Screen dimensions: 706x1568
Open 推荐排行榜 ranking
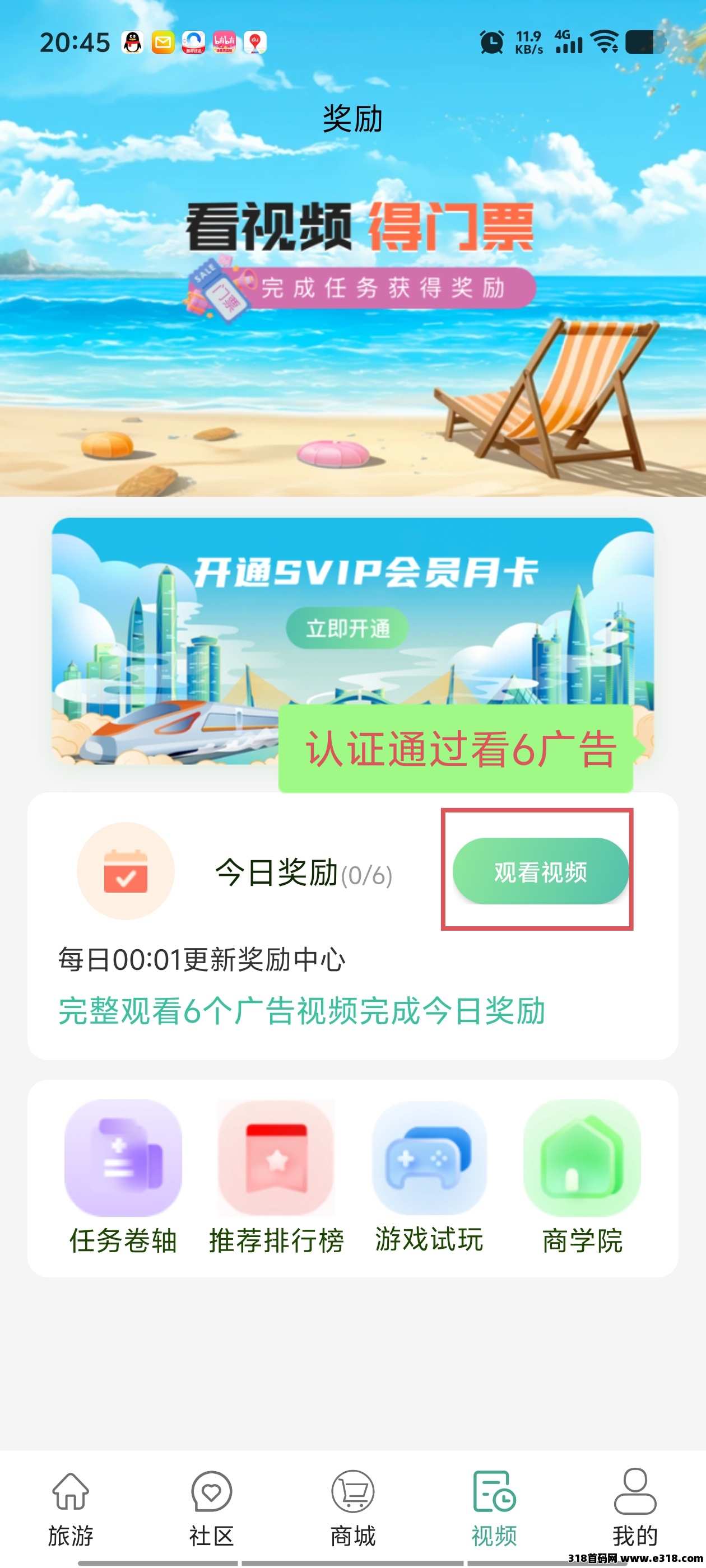[x=277, y=1176]
